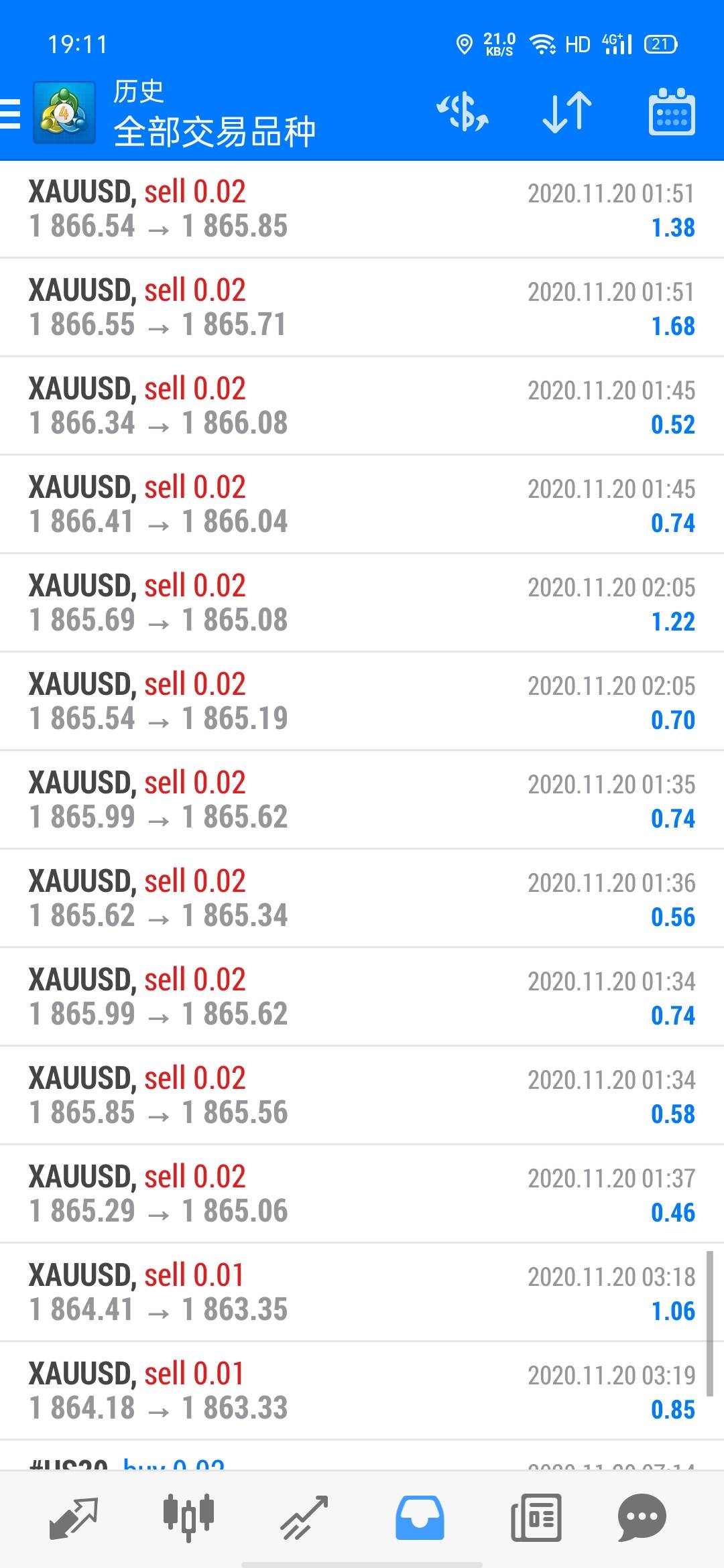Select the trade with profit 0.52
The height and width of the screenshot is (1568, 724).
362,405
